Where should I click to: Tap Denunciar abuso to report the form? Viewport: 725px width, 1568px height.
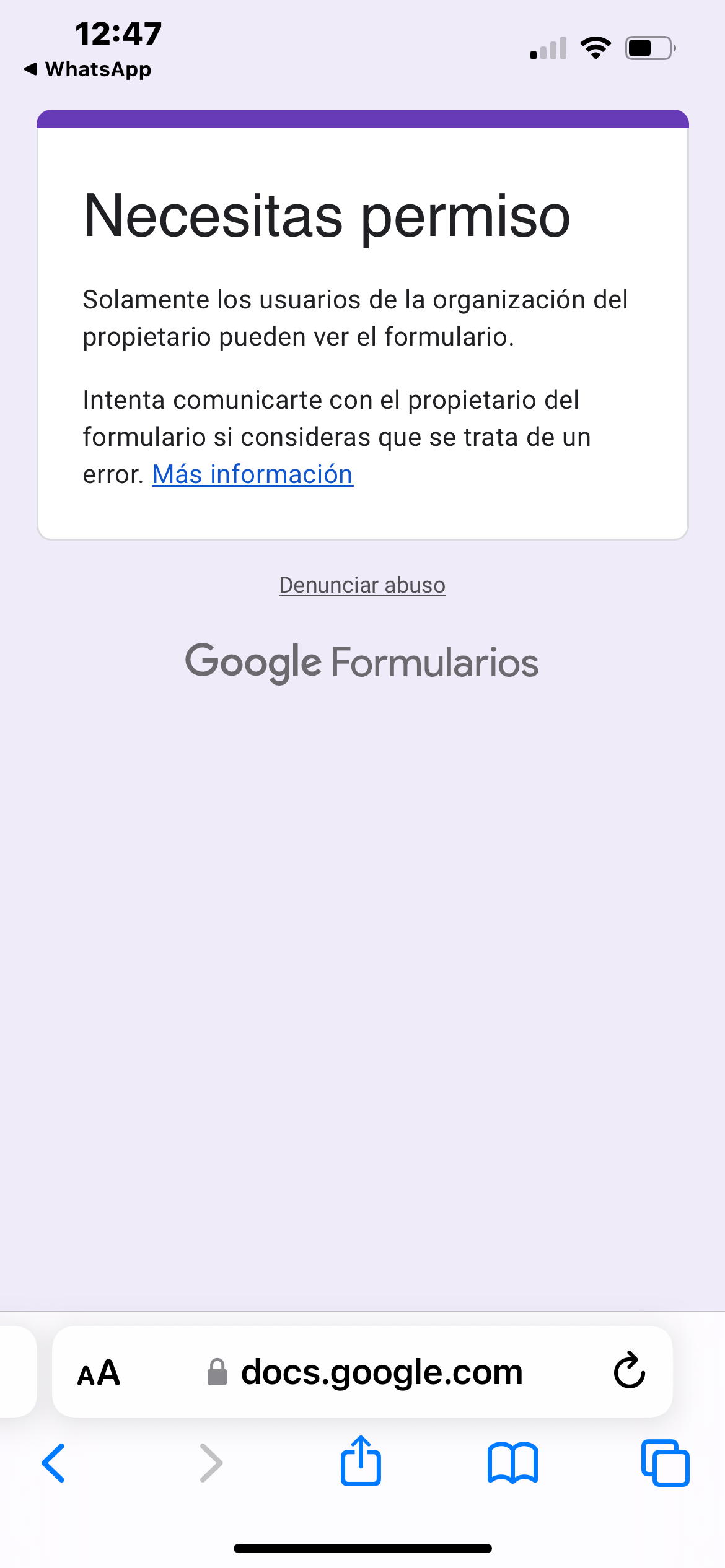click(x=362, y=585)
